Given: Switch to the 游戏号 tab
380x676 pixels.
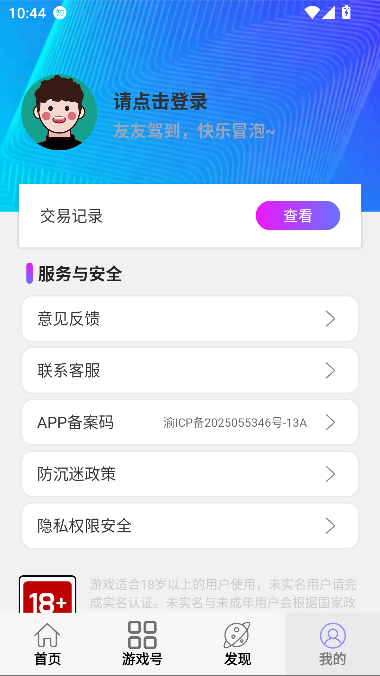Looking at the screenshot, I should (x=142, y=644).
